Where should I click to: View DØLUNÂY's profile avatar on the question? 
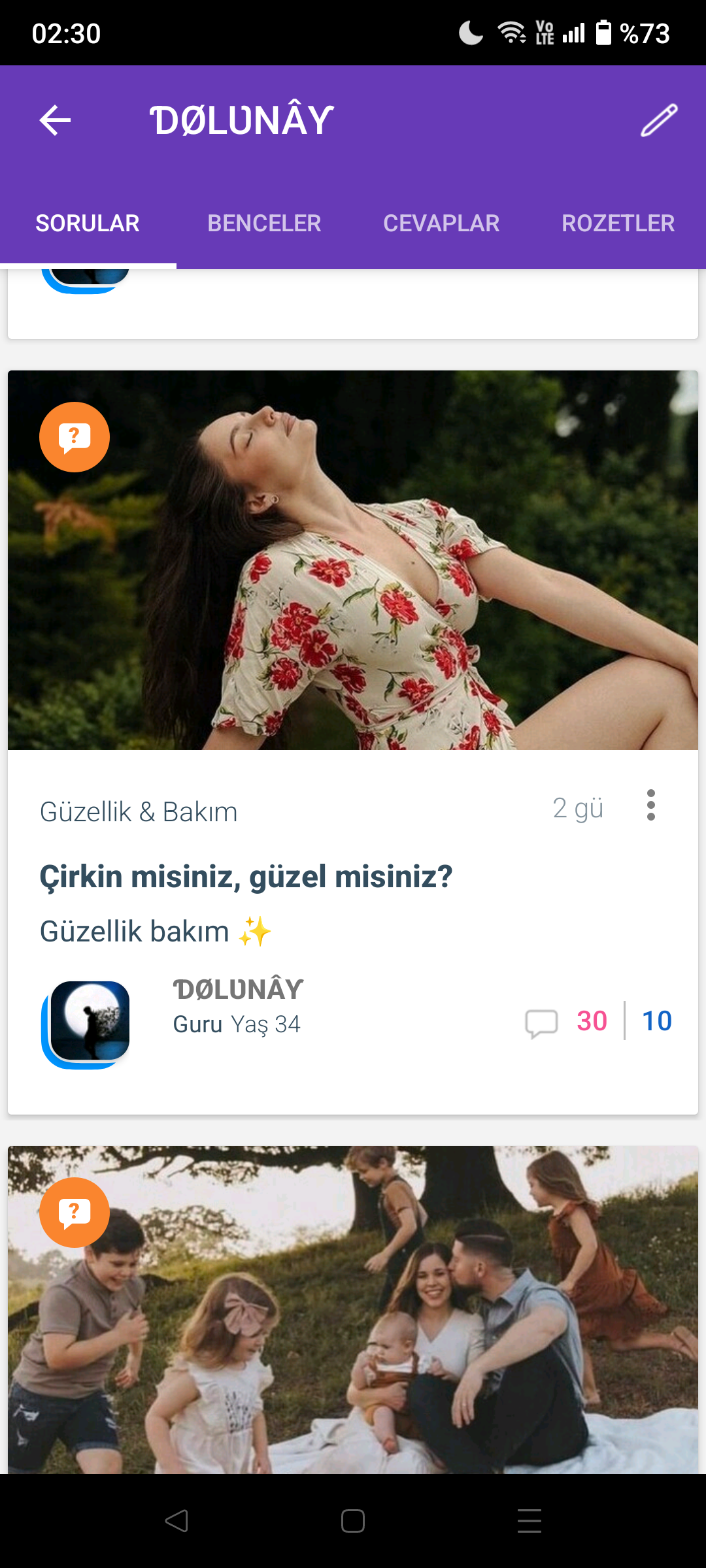pyautogui.click(x=87, y=1023)
